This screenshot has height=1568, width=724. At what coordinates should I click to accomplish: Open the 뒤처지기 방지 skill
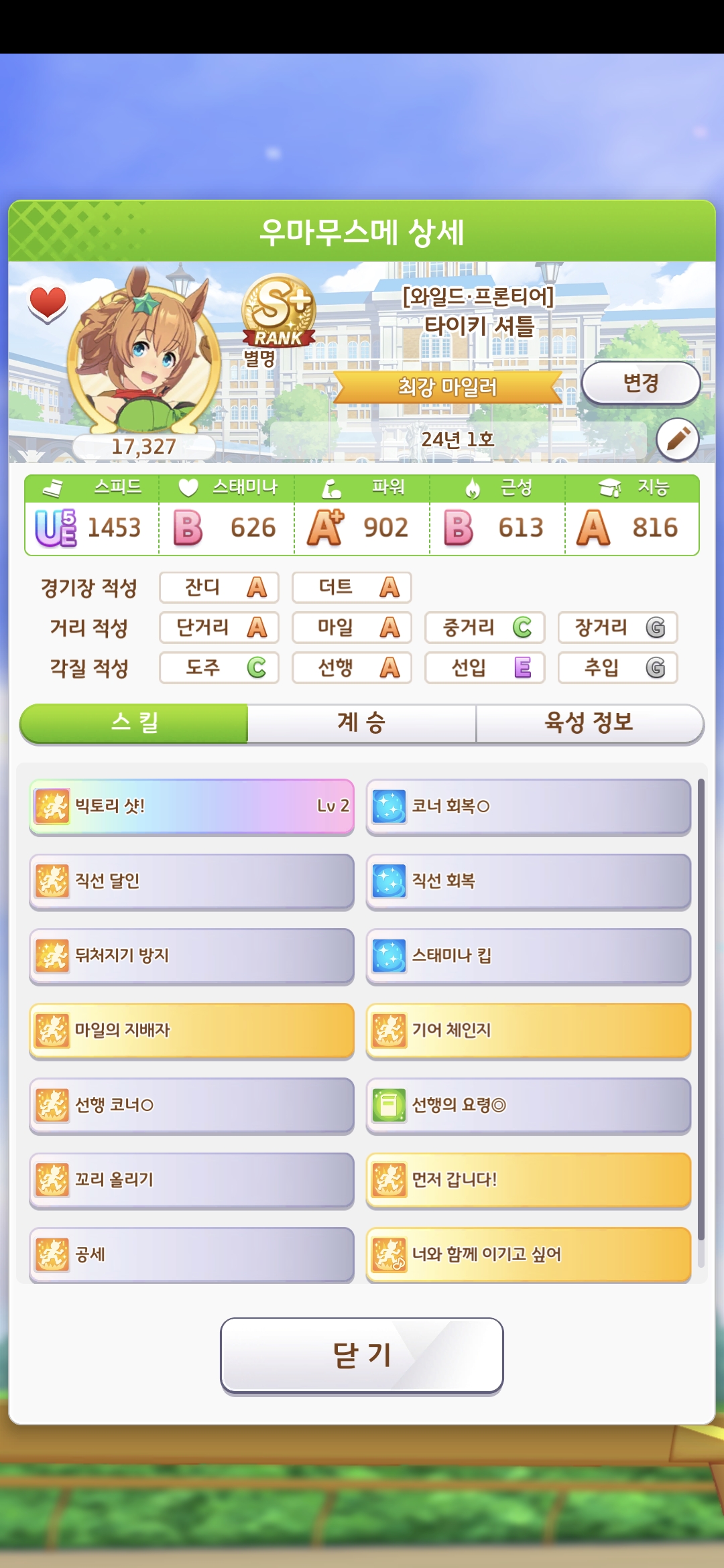[192, 956]
